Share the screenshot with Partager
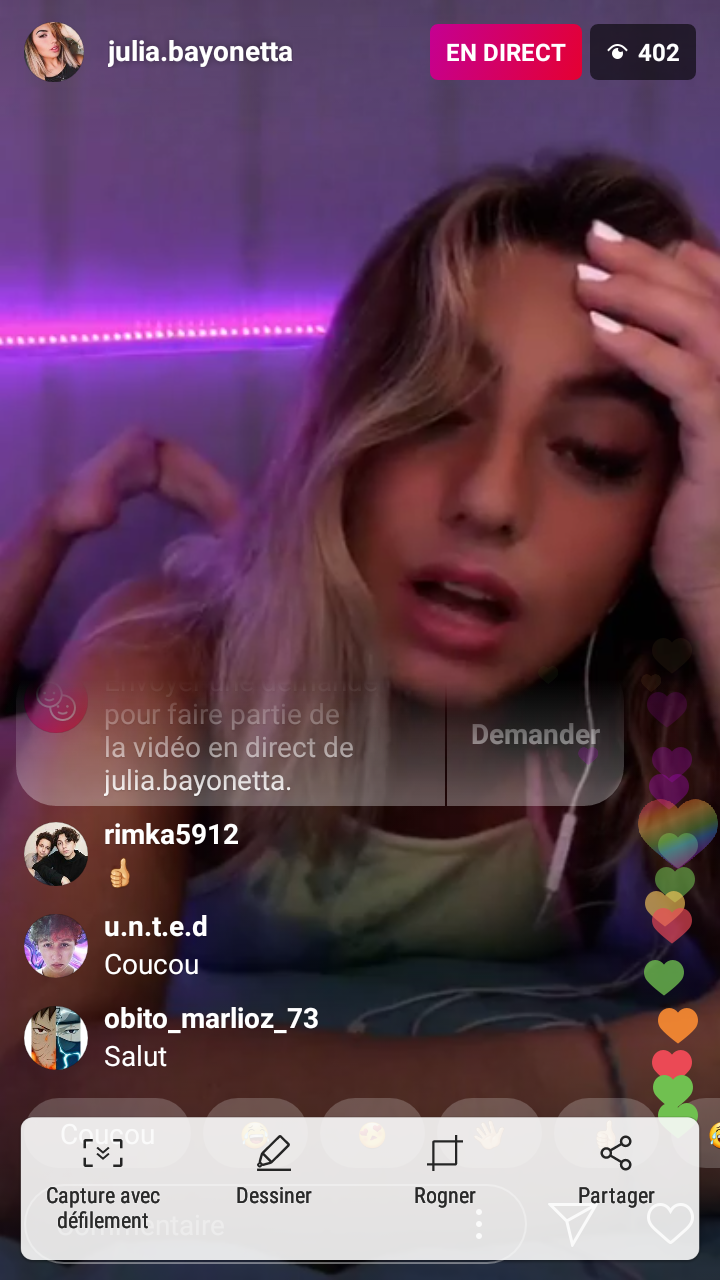 tap(616, 1172)
